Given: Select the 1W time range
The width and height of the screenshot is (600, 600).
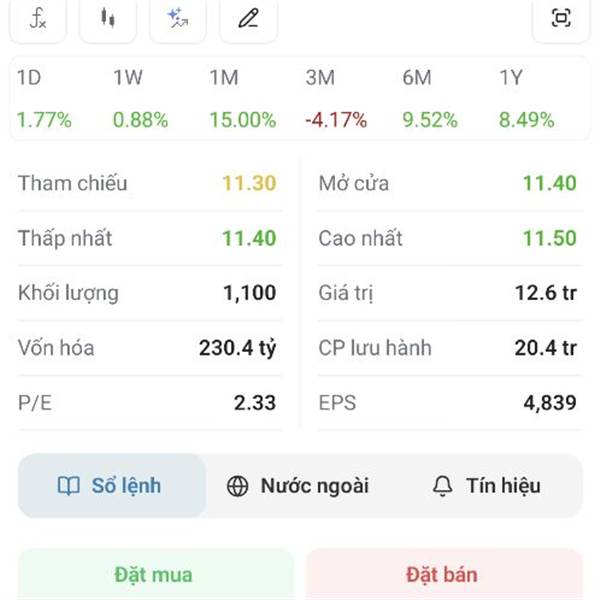Looking at the screenshot, I should (140, 99).
